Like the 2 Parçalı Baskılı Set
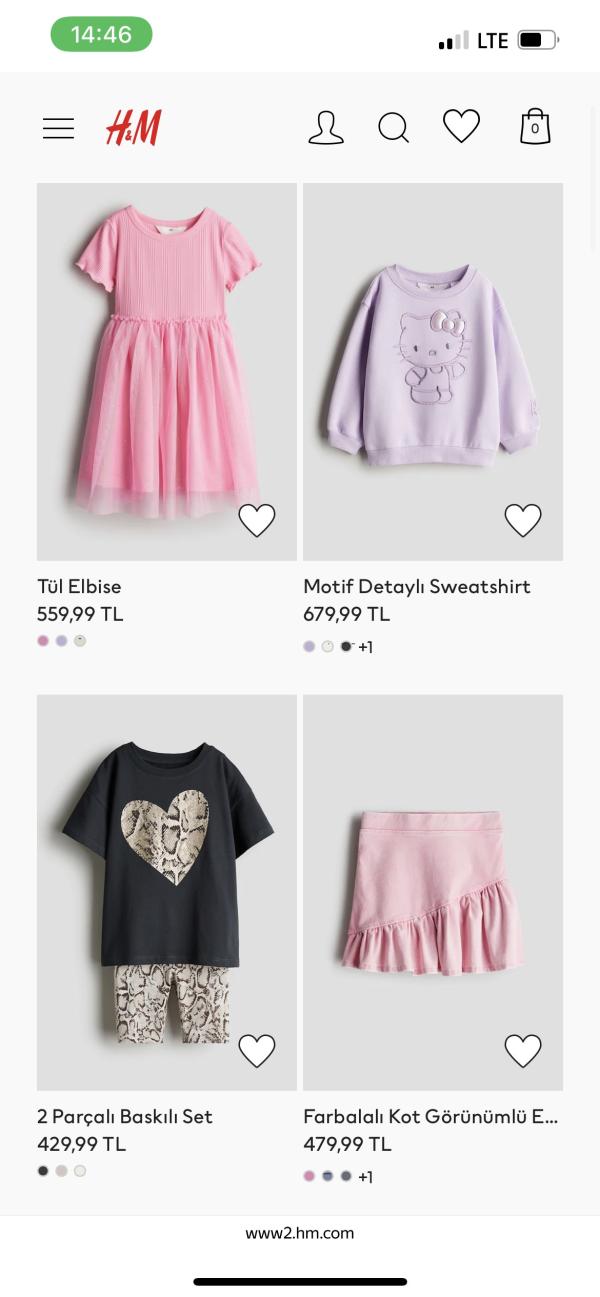 [257, 1051]
